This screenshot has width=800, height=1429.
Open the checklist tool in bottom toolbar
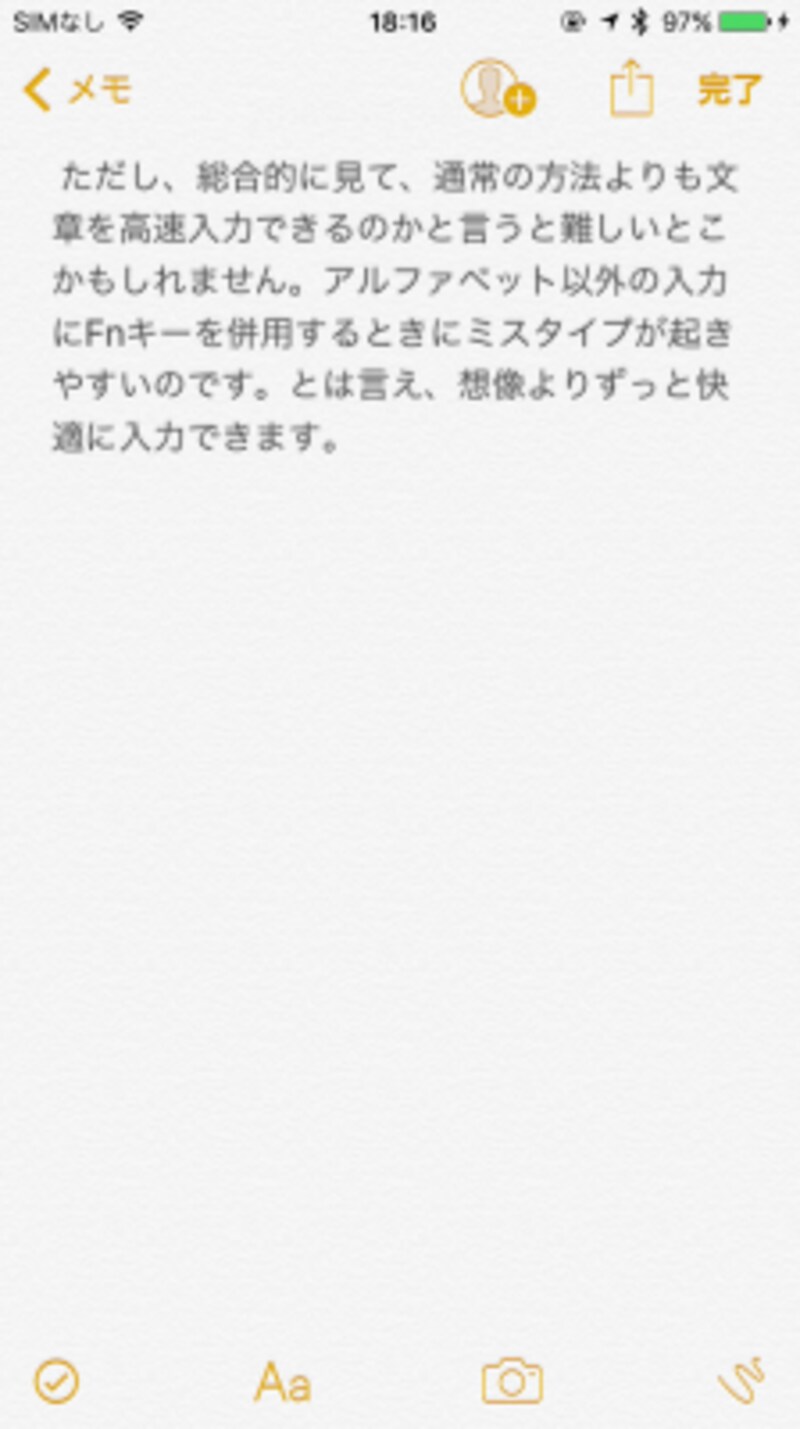[x=57, y=1381]
